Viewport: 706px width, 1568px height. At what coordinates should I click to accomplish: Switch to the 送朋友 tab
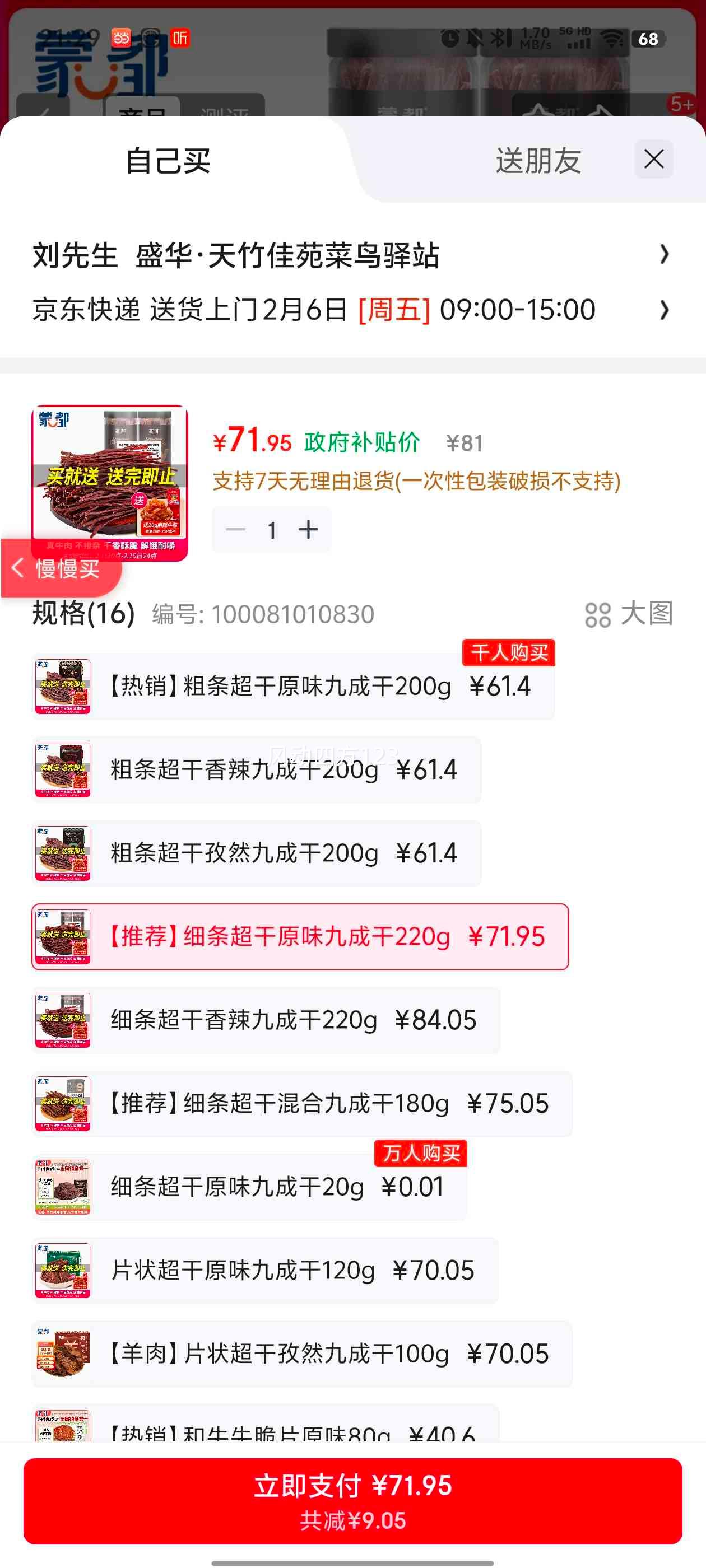pyautogui.click(x=537, y=161)
